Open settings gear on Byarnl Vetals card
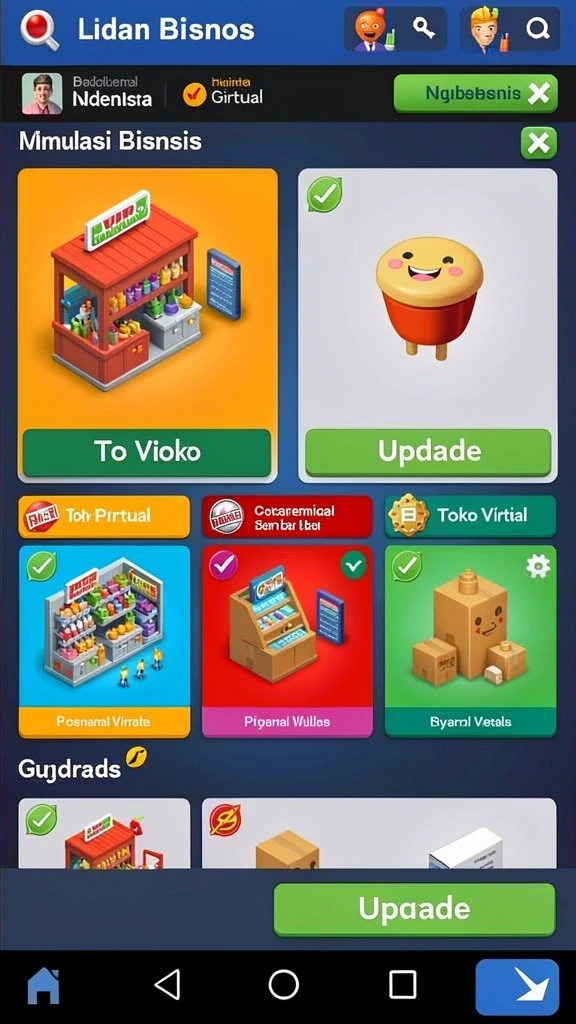Viewport: 576px width, 1024px height. click(537, 568)
